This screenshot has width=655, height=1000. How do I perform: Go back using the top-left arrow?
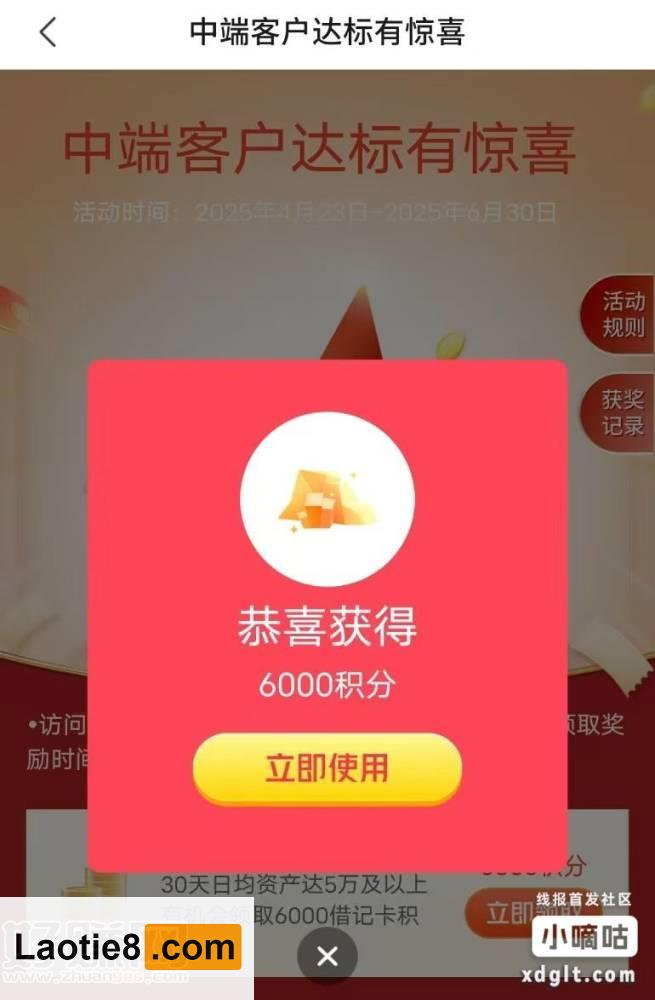point(47,33)
